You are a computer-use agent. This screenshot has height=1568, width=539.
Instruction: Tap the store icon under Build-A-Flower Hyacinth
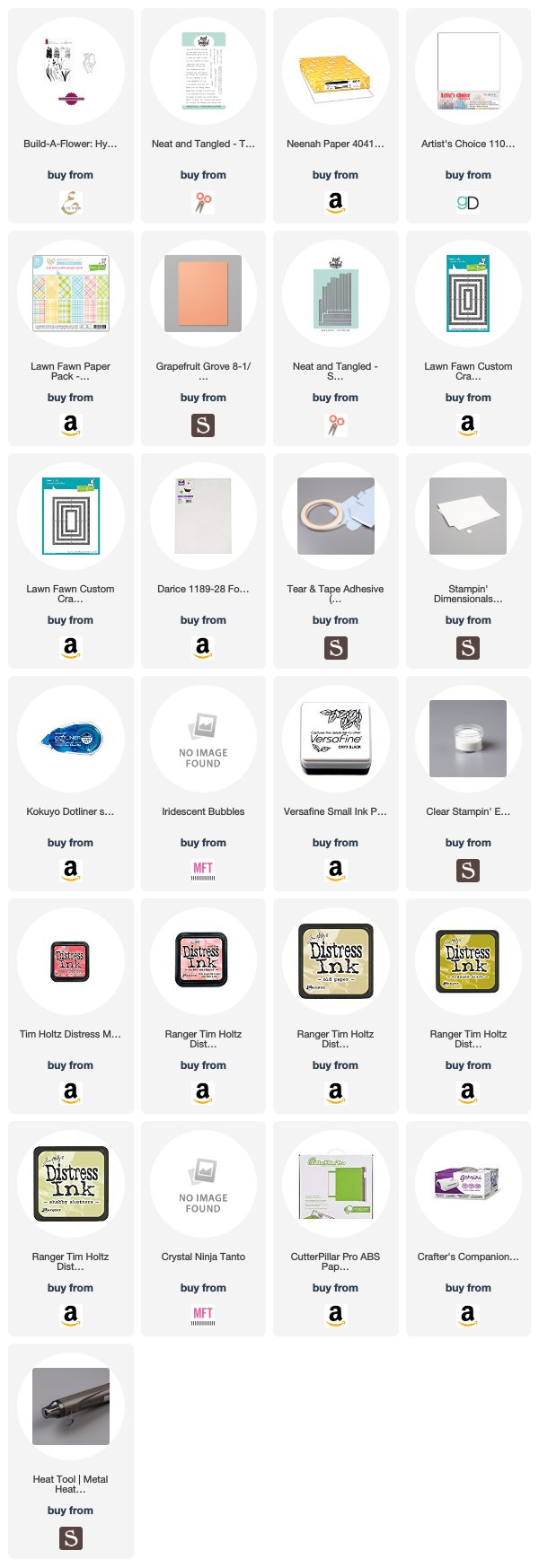tap(70, 203)
